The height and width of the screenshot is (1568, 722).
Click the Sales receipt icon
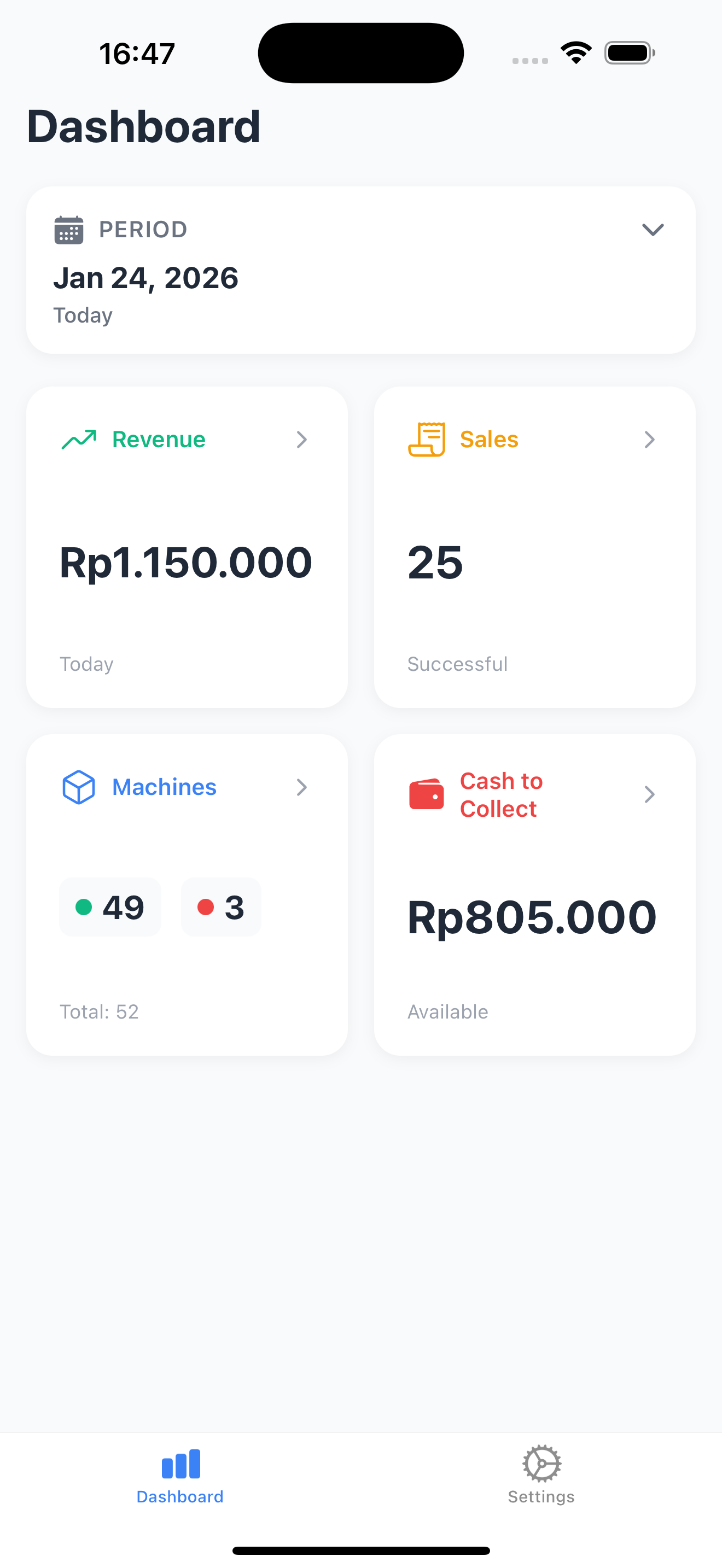tap(426, 439)
